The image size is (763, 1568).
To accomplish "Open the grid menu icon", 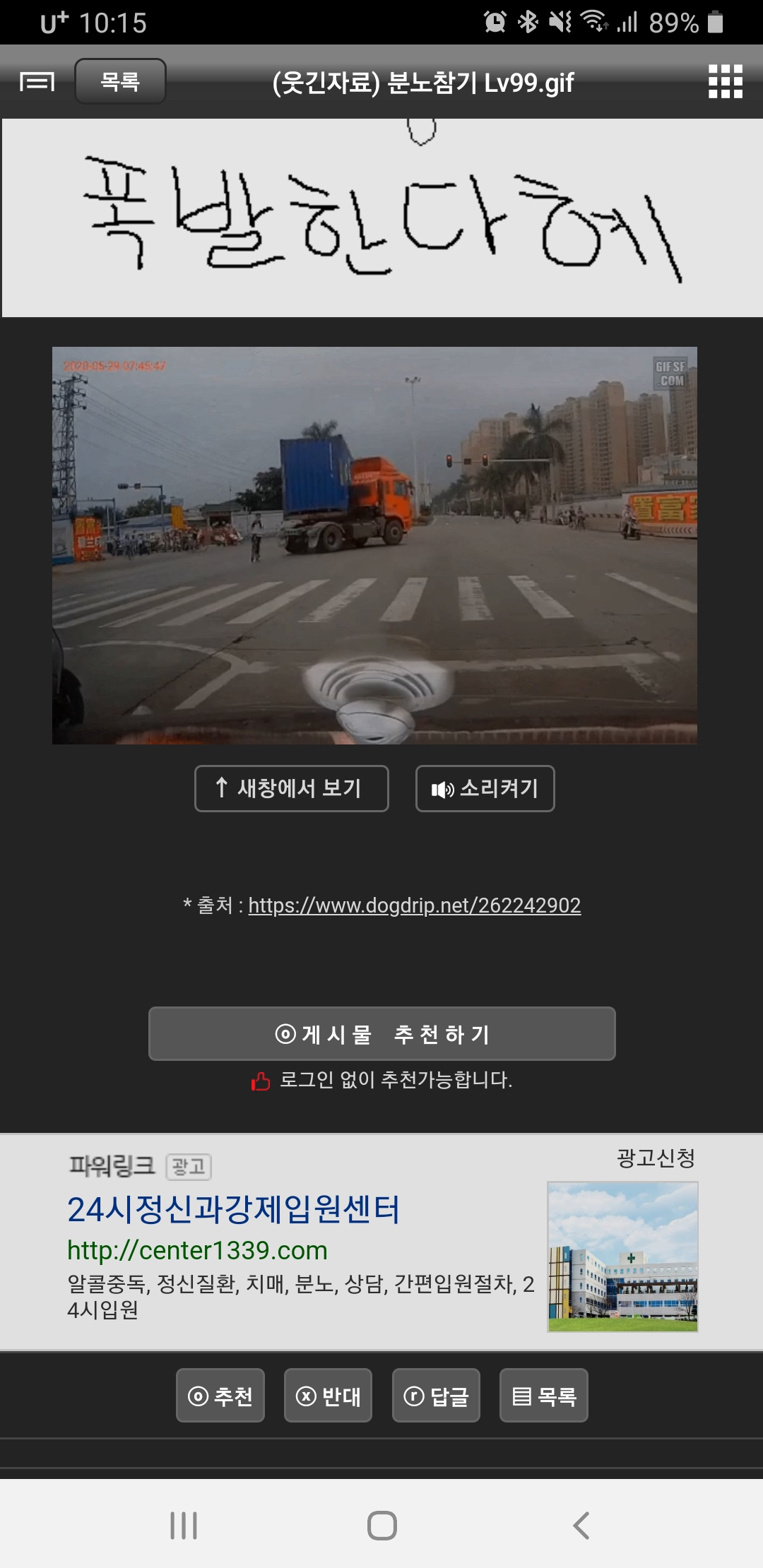I will click(725, 82).
